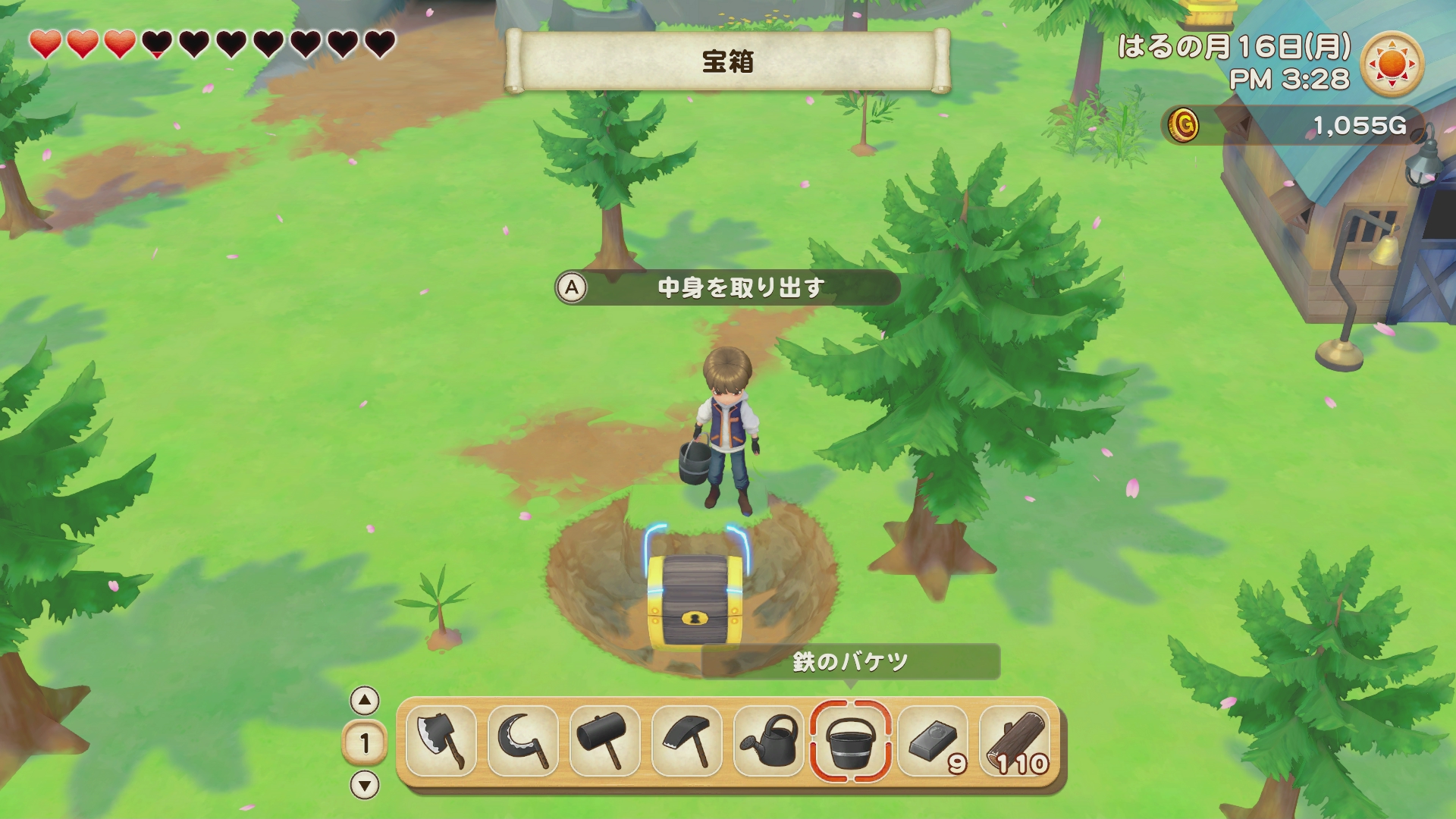Tap the selected iron bucket slot
1456x819 pixels.
pos(850,742)
